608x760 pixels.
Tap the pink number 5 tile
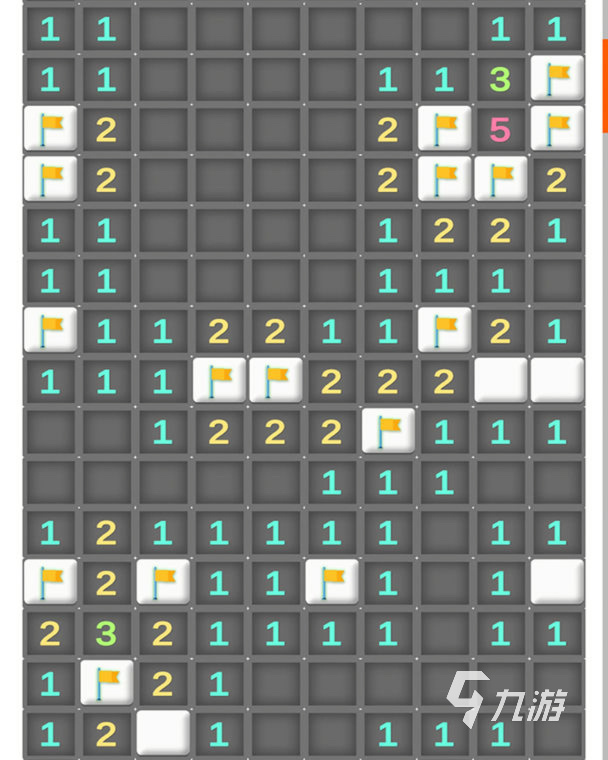500,128
